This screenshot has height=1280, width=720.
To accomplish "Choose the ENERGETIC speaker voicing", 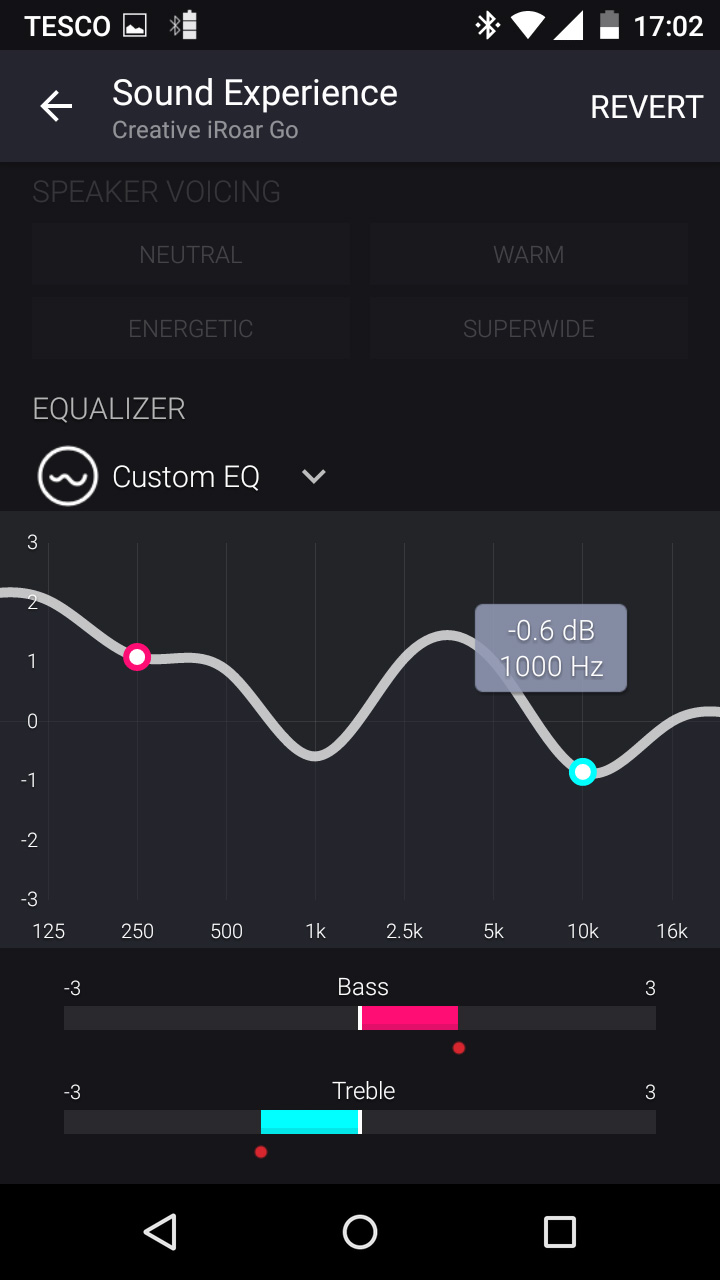I will pyautogui.click(x=190, y=328).
